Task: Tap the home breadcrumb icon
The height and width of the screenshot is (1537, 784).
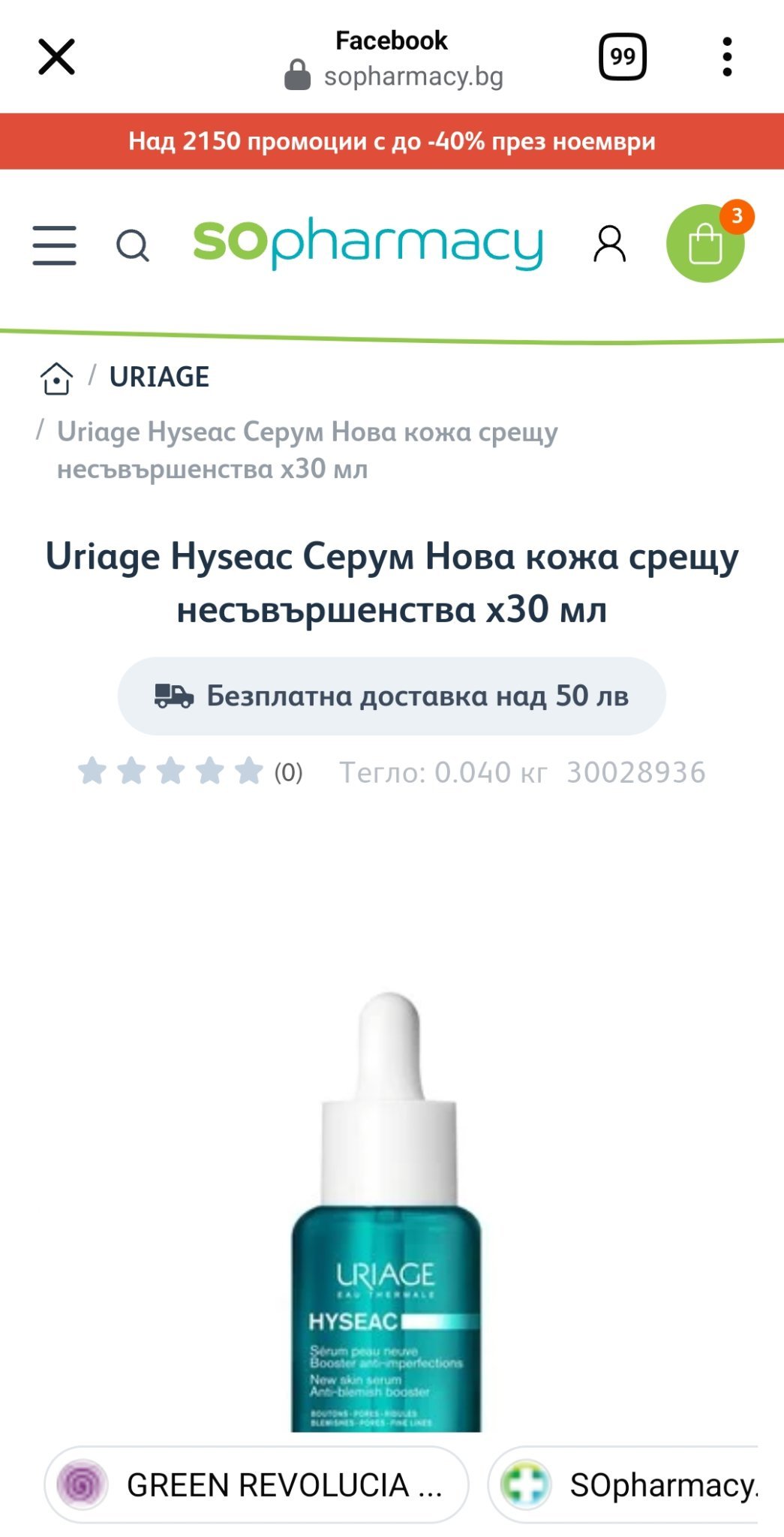Action: (x=56, y=377)
